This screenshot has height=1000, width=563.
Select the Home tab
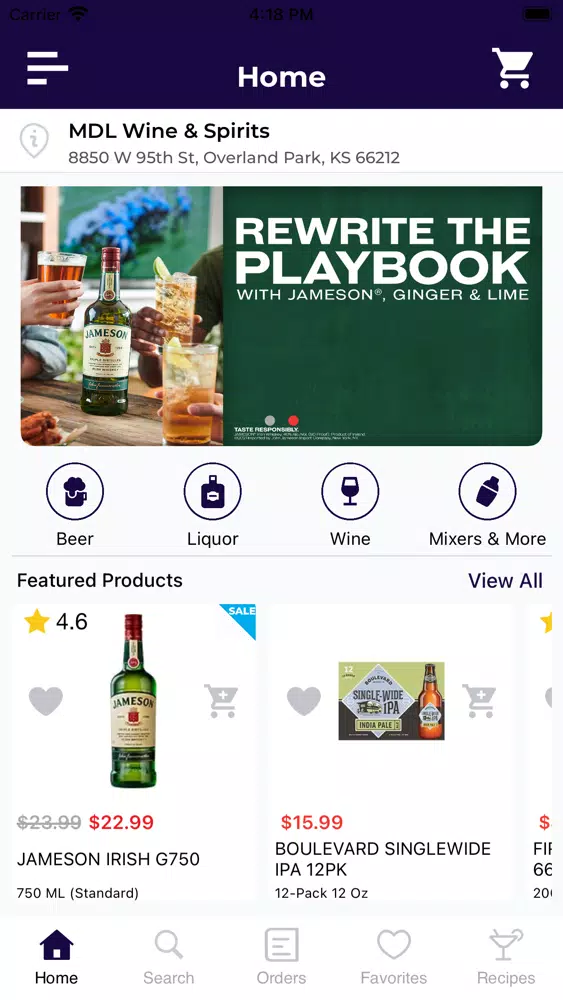coord(56,957)
